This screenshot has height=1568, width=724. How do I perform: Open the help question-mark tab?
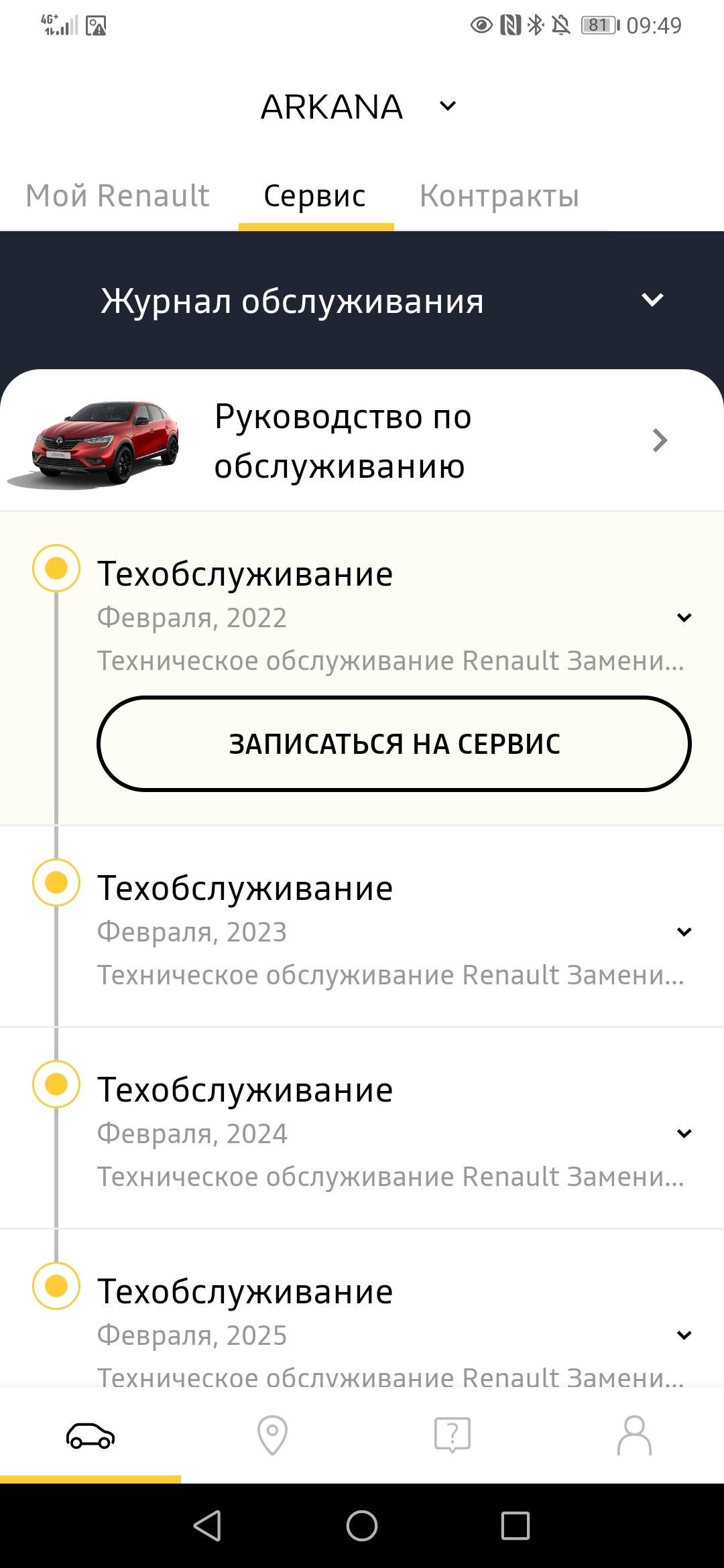pyautogui.click(x=452, y=1435)
